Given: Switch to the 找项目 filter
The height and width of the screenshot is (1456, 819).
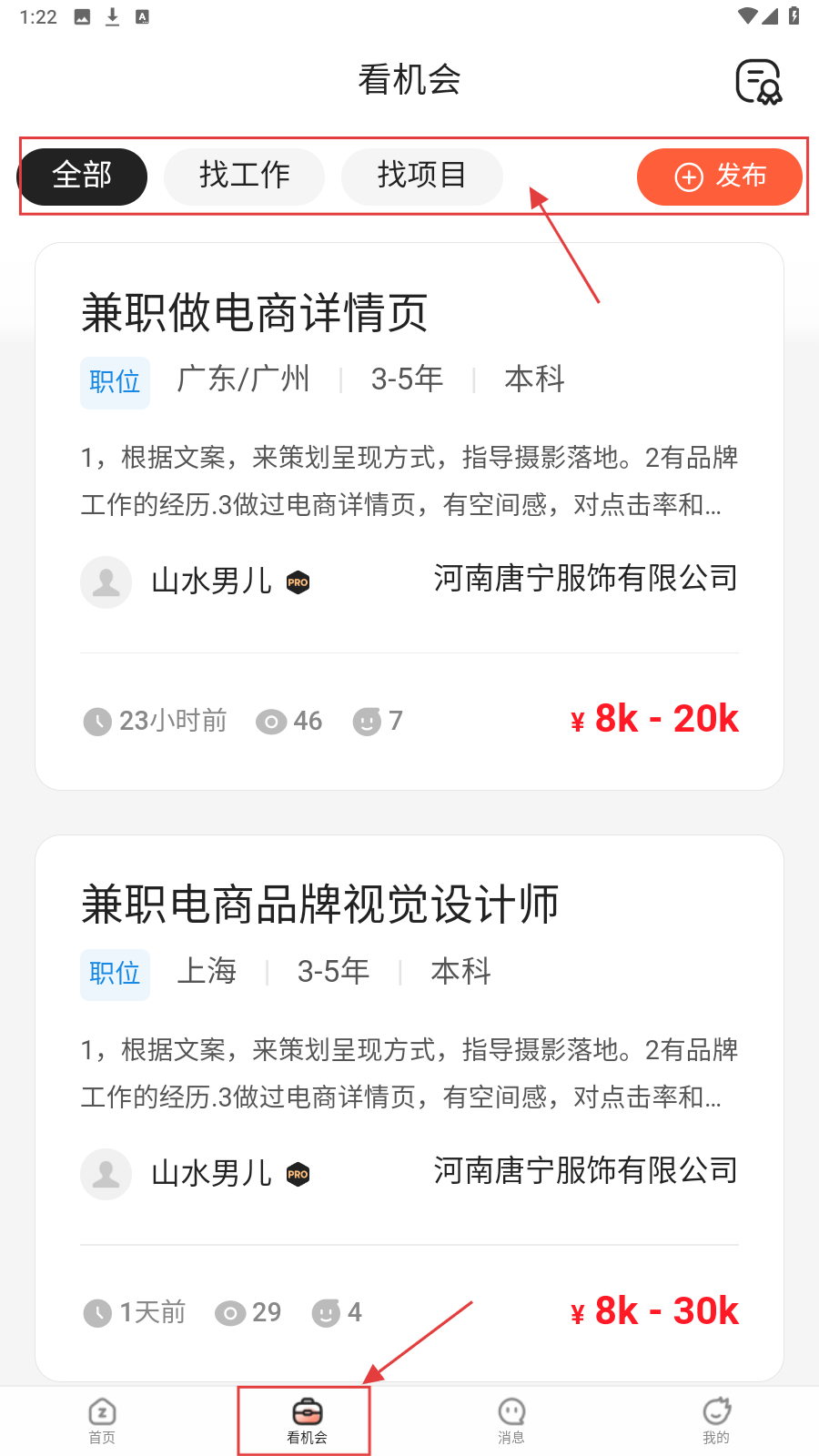Looking at the screenshot, I should 421,176.
